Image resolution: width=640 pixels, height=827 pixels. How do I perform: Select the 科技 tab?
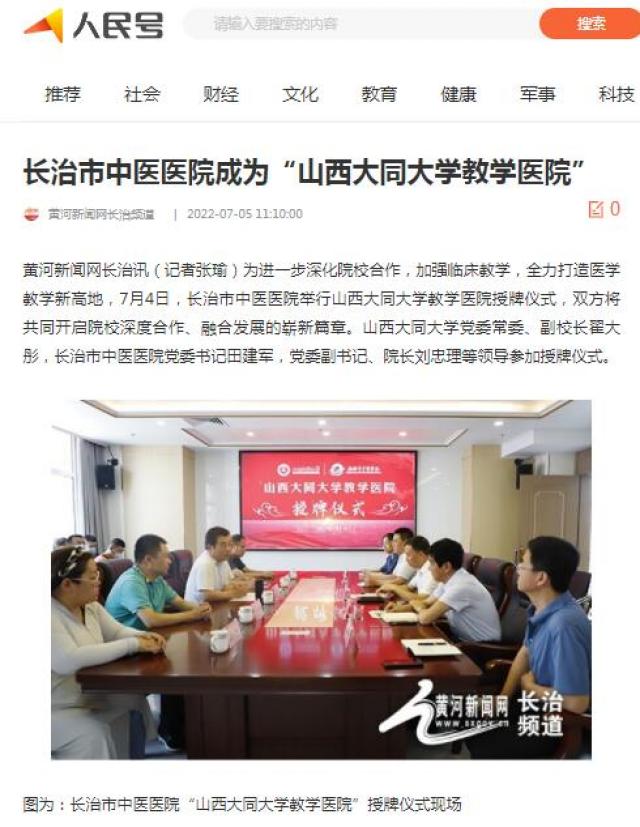point(616,94)
